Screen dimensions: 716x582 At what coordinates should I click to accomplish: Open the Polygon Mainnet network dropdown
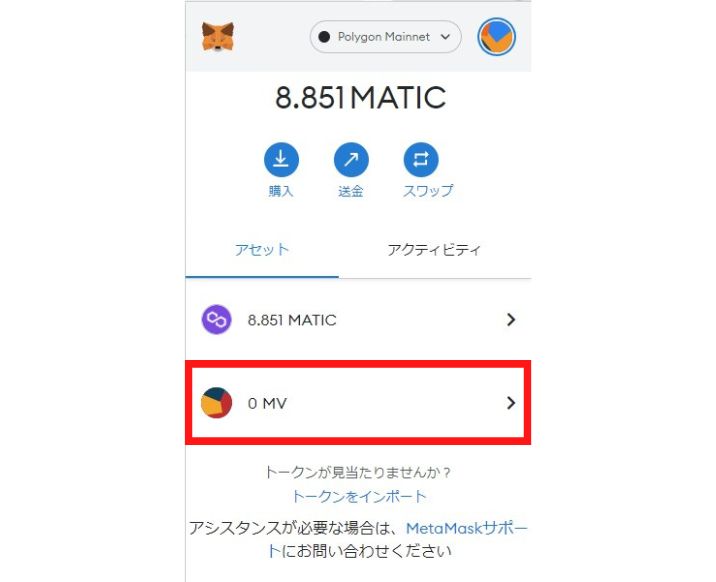[385, 37]
